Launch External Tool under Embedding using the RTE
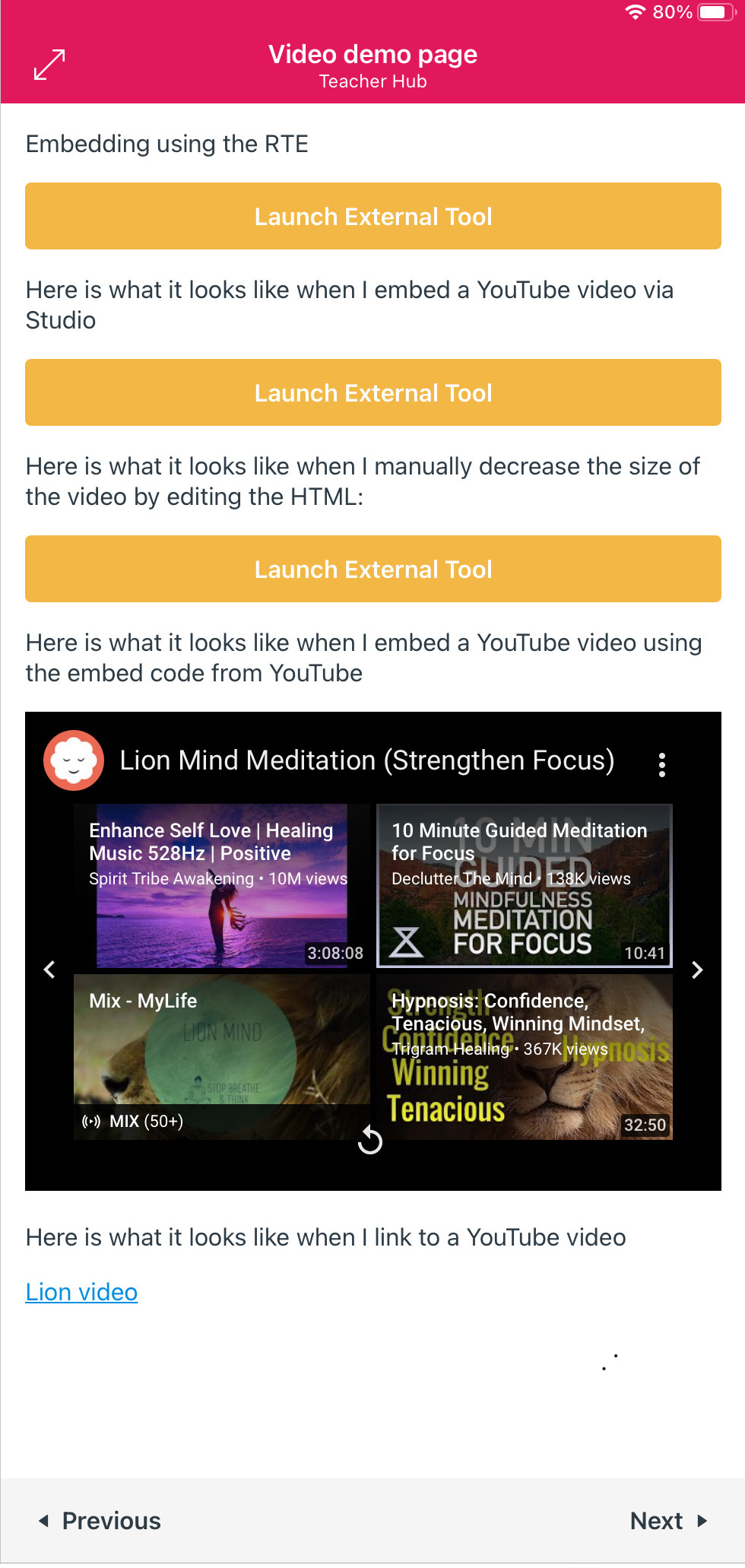Viewport: 745px width, 1568px height. [372, 216]
